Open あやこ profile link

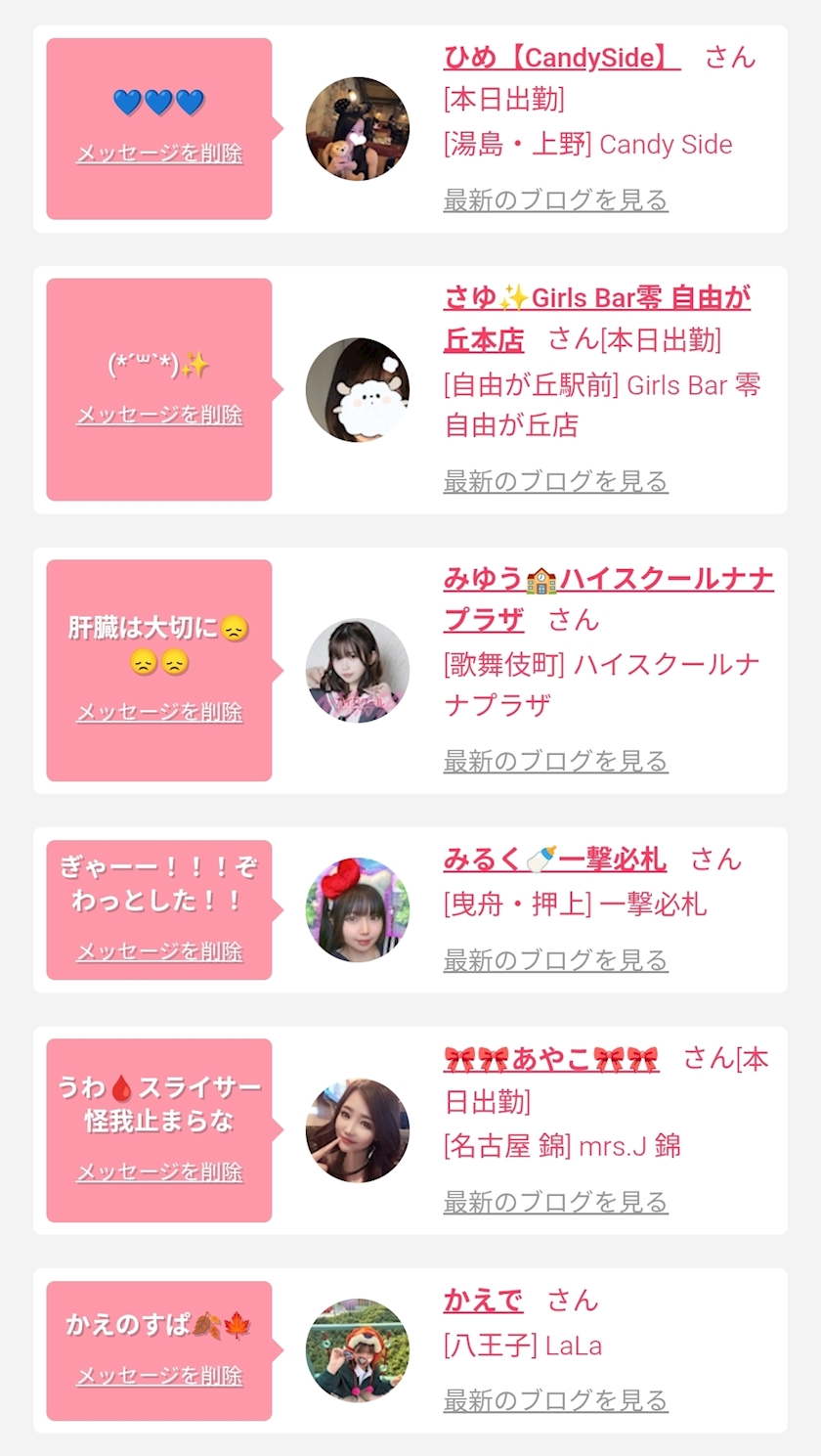click(x=550, y=1059)
